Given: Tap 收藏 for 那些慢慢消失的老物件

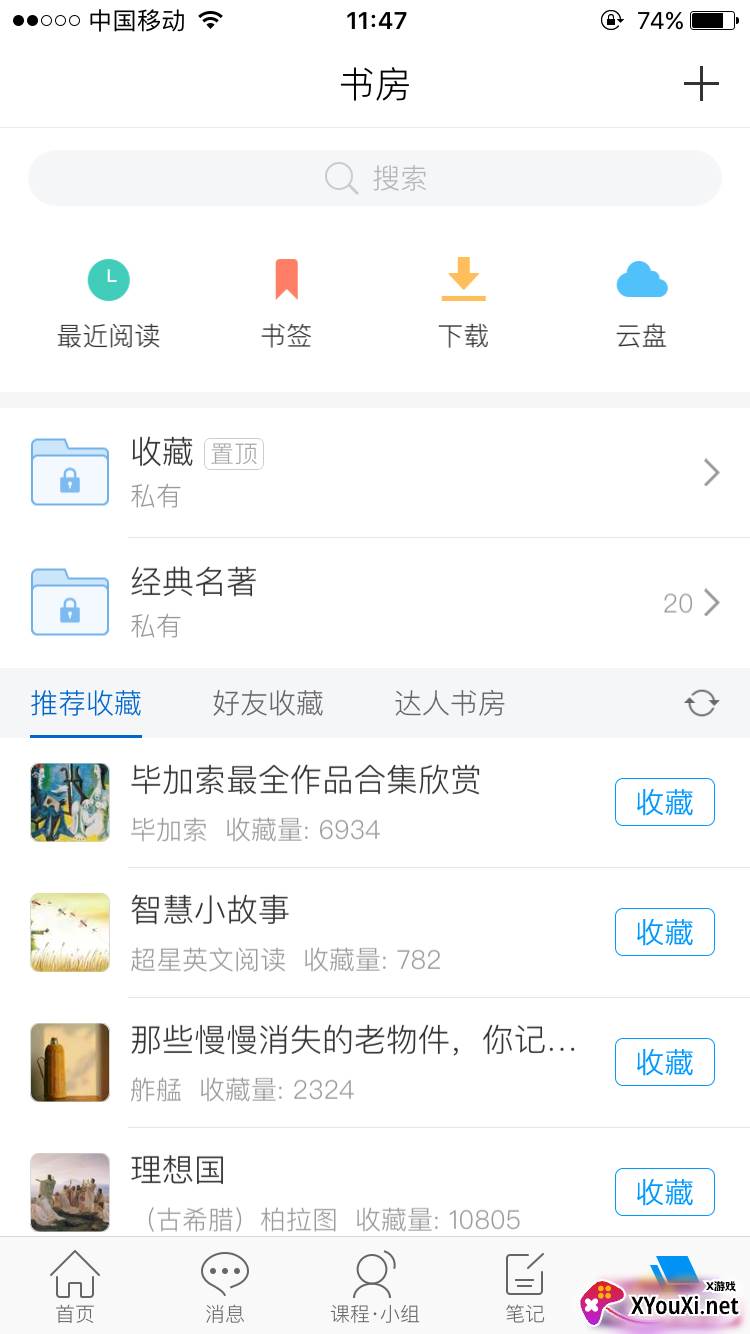Looking at the screenshot, I should click(x=664, y=1062).
